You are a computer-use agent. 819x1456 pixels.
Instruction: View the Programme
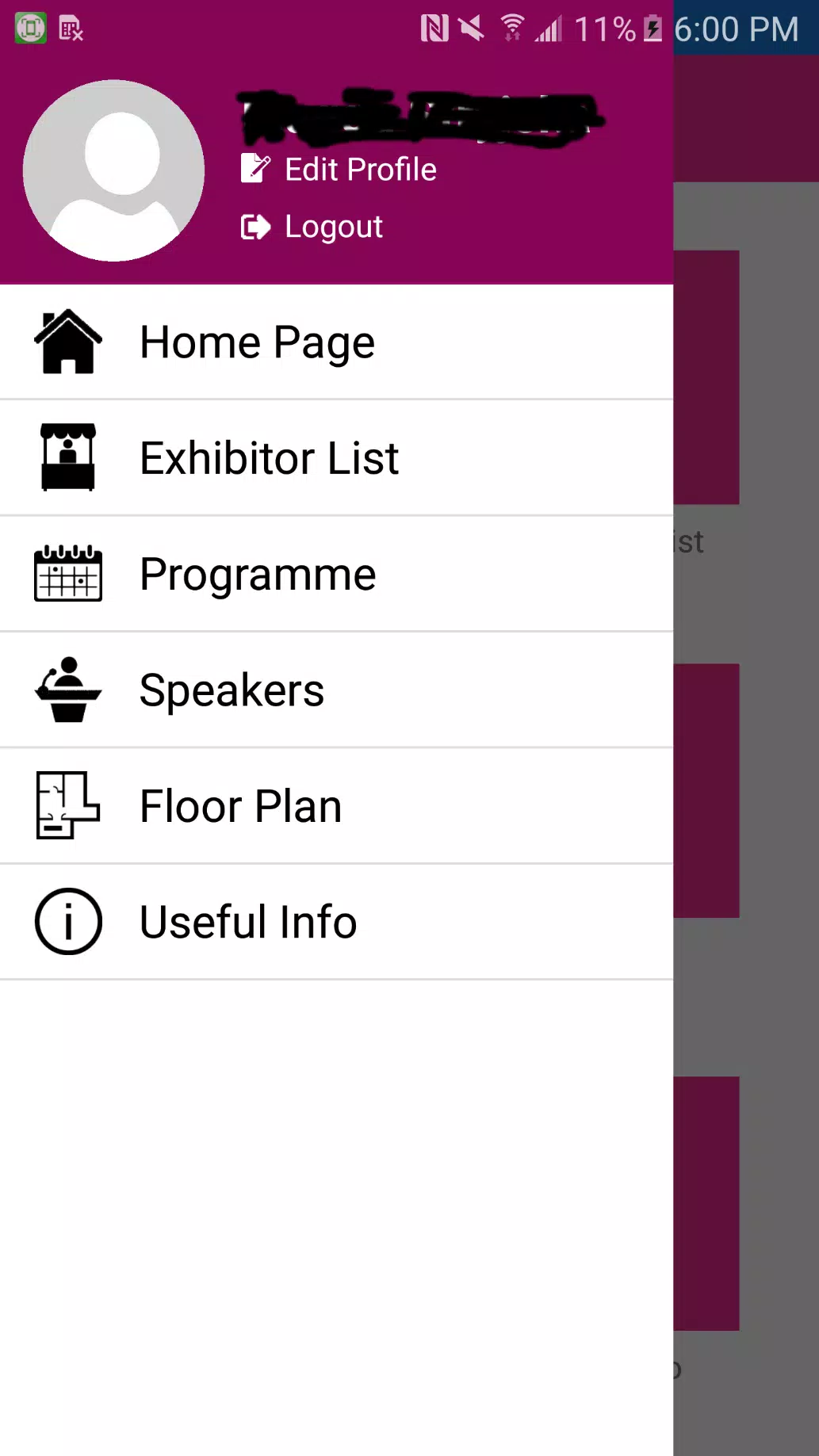pyautogui.click(x=336, y=574)
